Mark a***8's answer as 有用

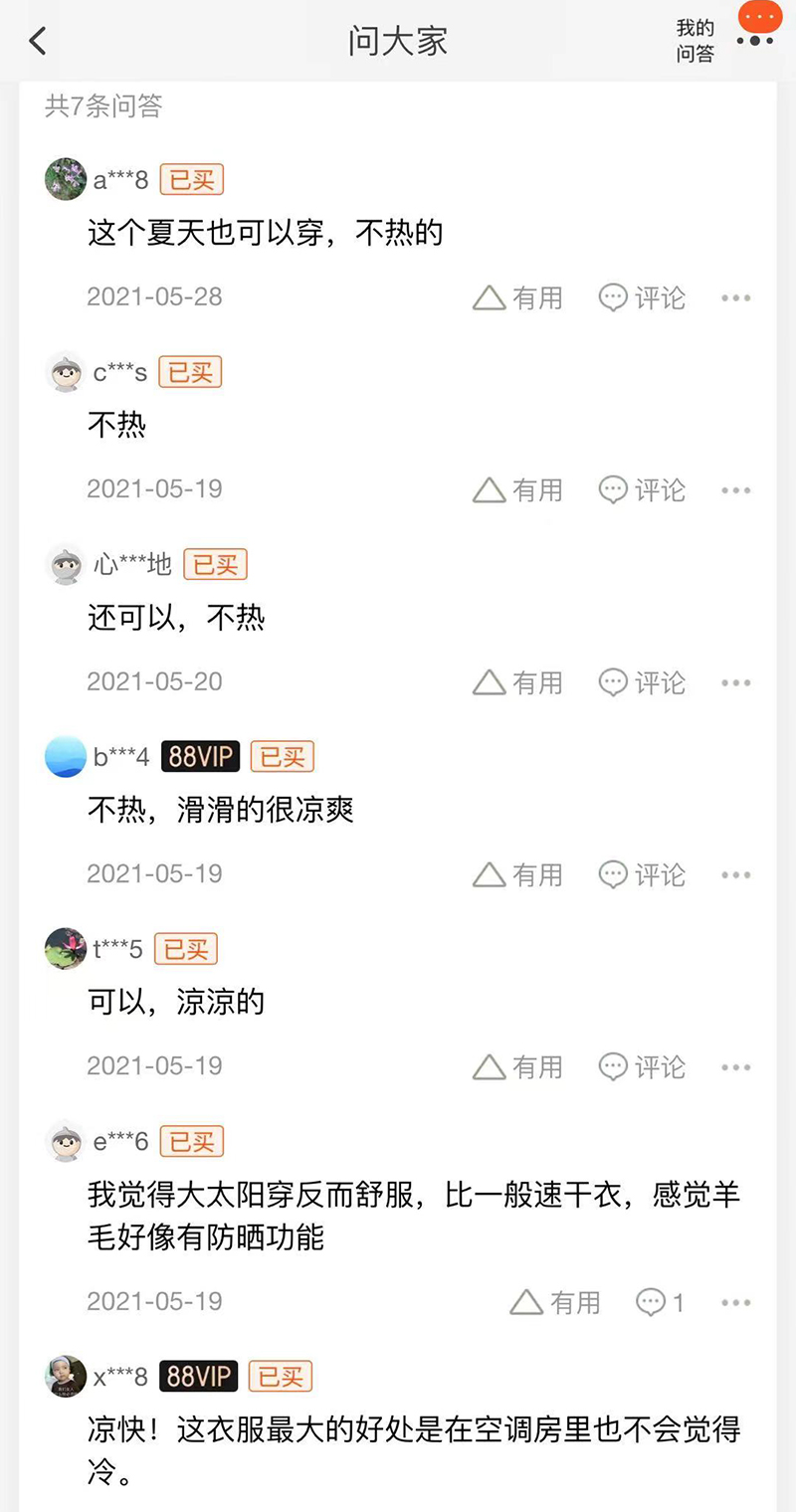(x=517, y=297)
